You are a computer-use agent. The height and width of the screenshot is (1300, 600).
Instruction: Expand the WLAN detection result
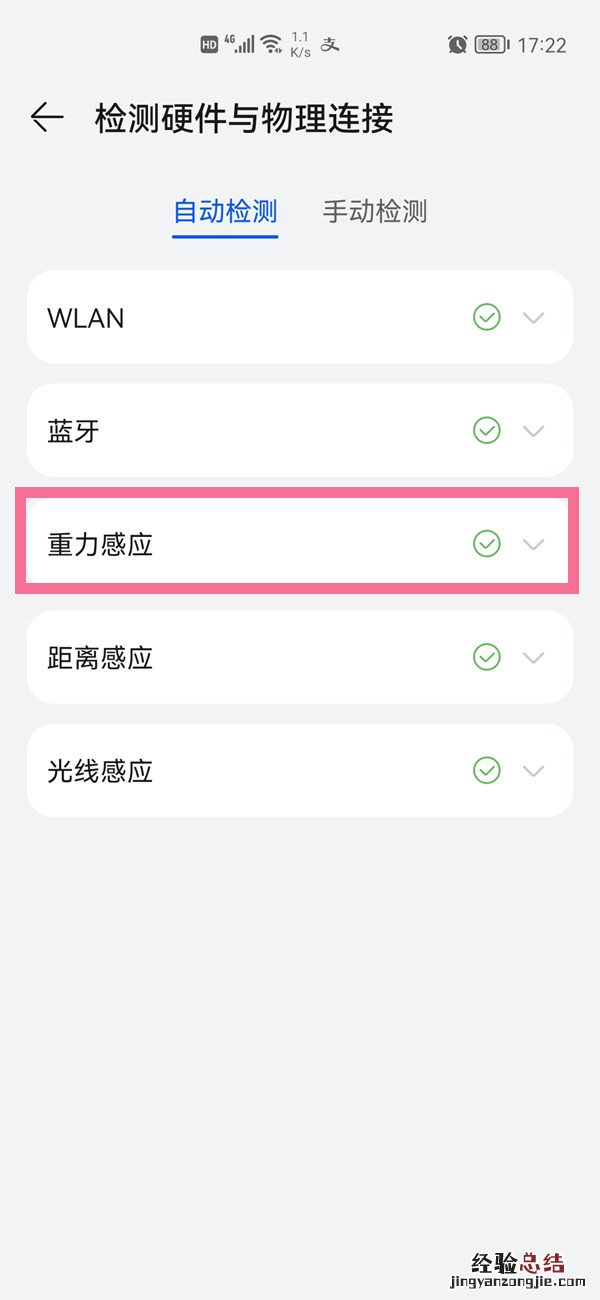click(x=534, y=318)
